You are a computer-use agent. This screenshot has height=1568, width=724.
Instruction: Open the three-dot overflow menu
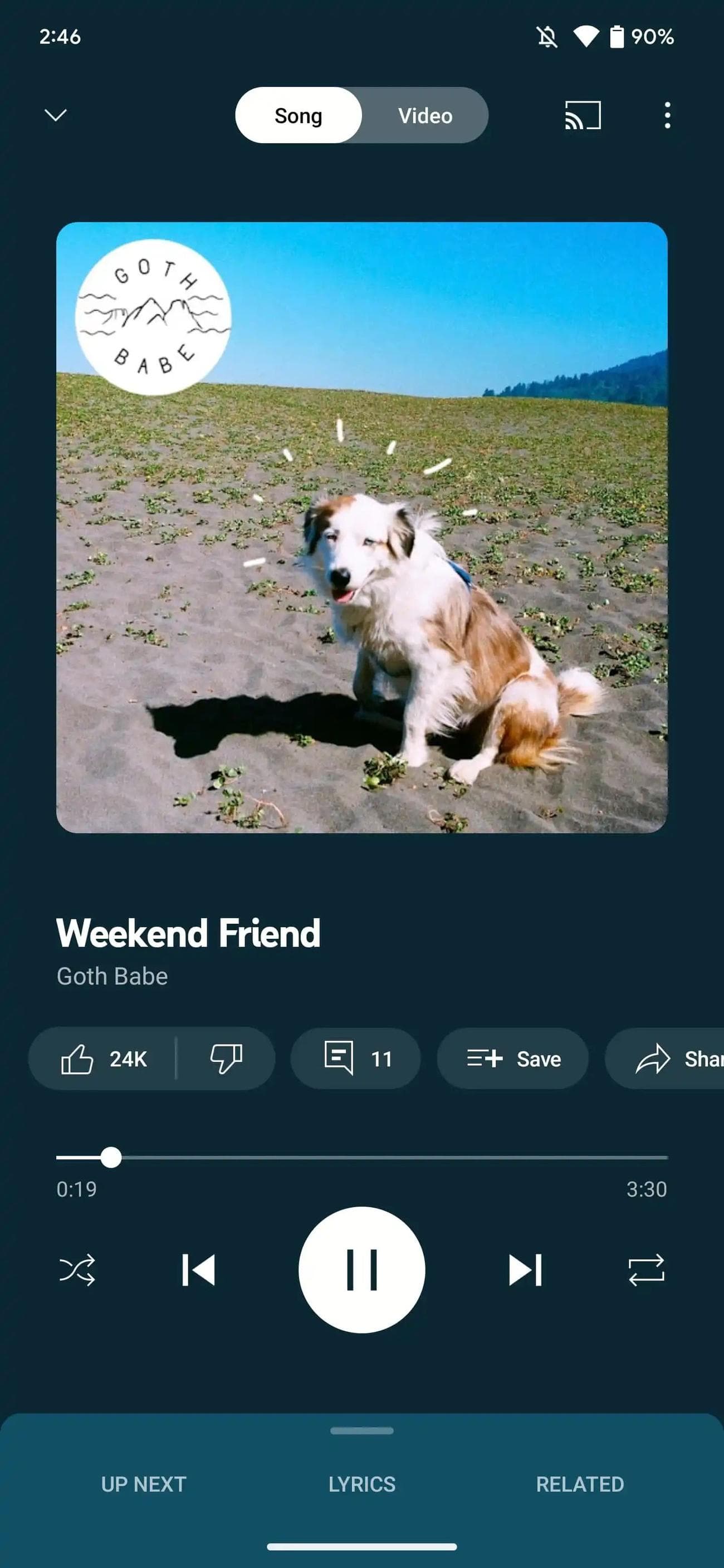[667, 115]
